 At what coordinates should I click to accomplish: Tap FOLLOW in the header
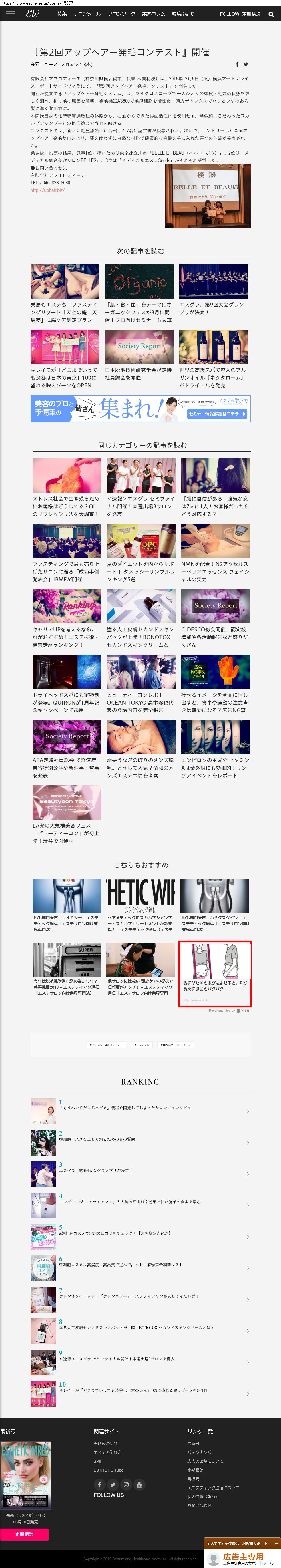coord(229,14)
